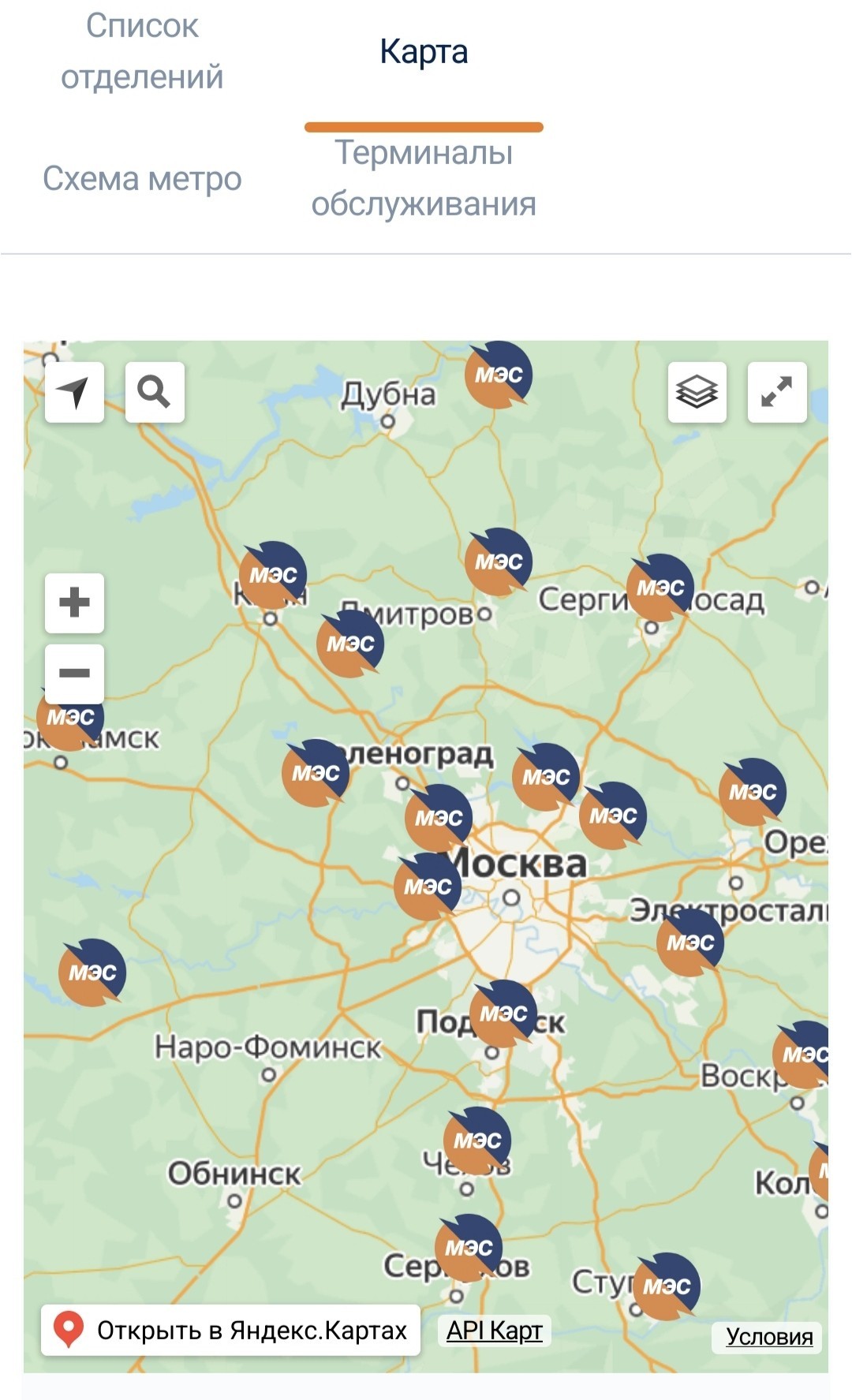This screenshot has width=852, height=1400.
Task: Zoom out with the minus button
Action: (x=75, y=674)
